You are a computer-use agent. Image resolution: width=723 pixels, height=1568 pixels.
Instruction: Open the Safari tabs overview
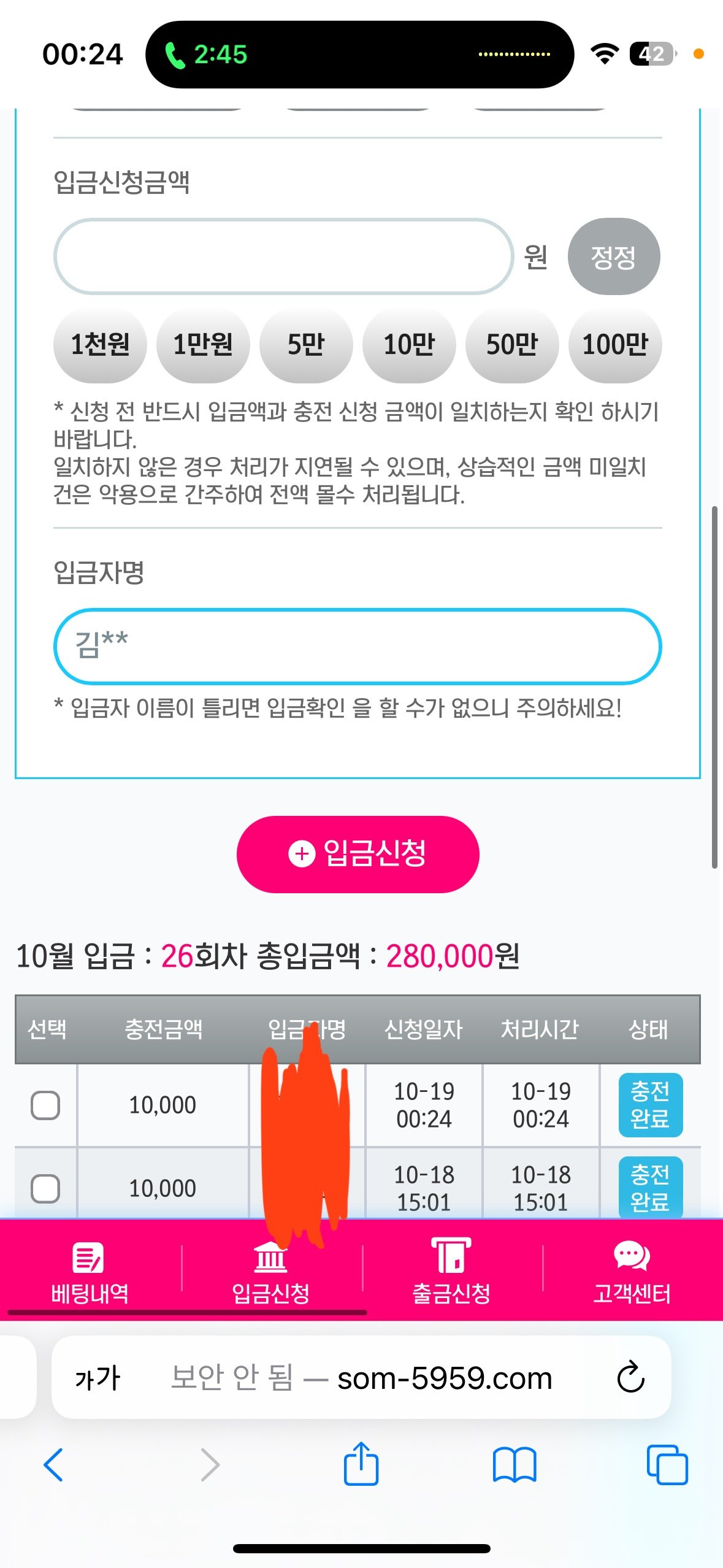667,1464
